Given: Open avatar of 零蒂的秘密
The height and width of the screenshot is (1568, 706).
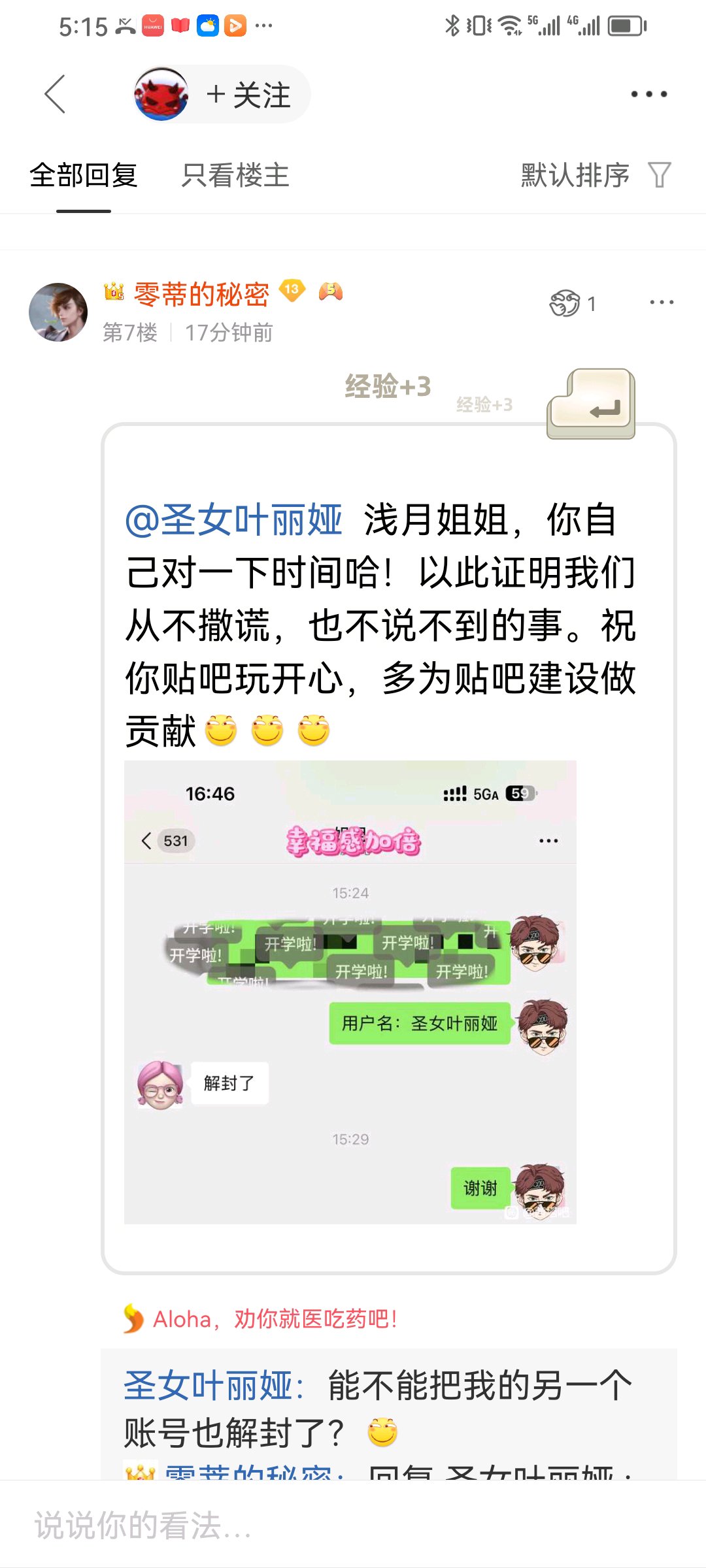Looking at the screenshot, I should pos(58,312).
